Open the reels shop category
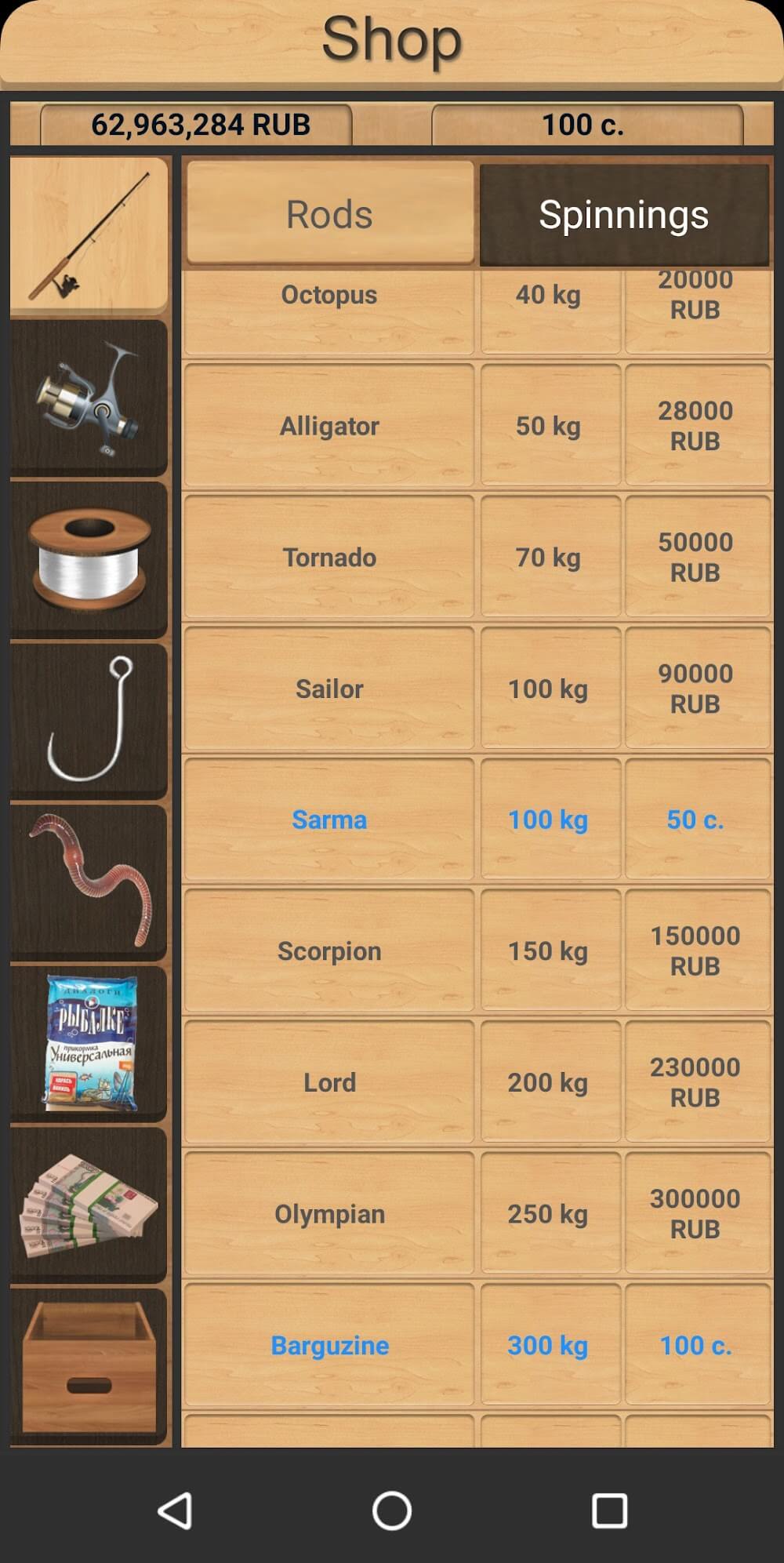The height and width of the screenshot is (1563, 784). pos(89,398)
